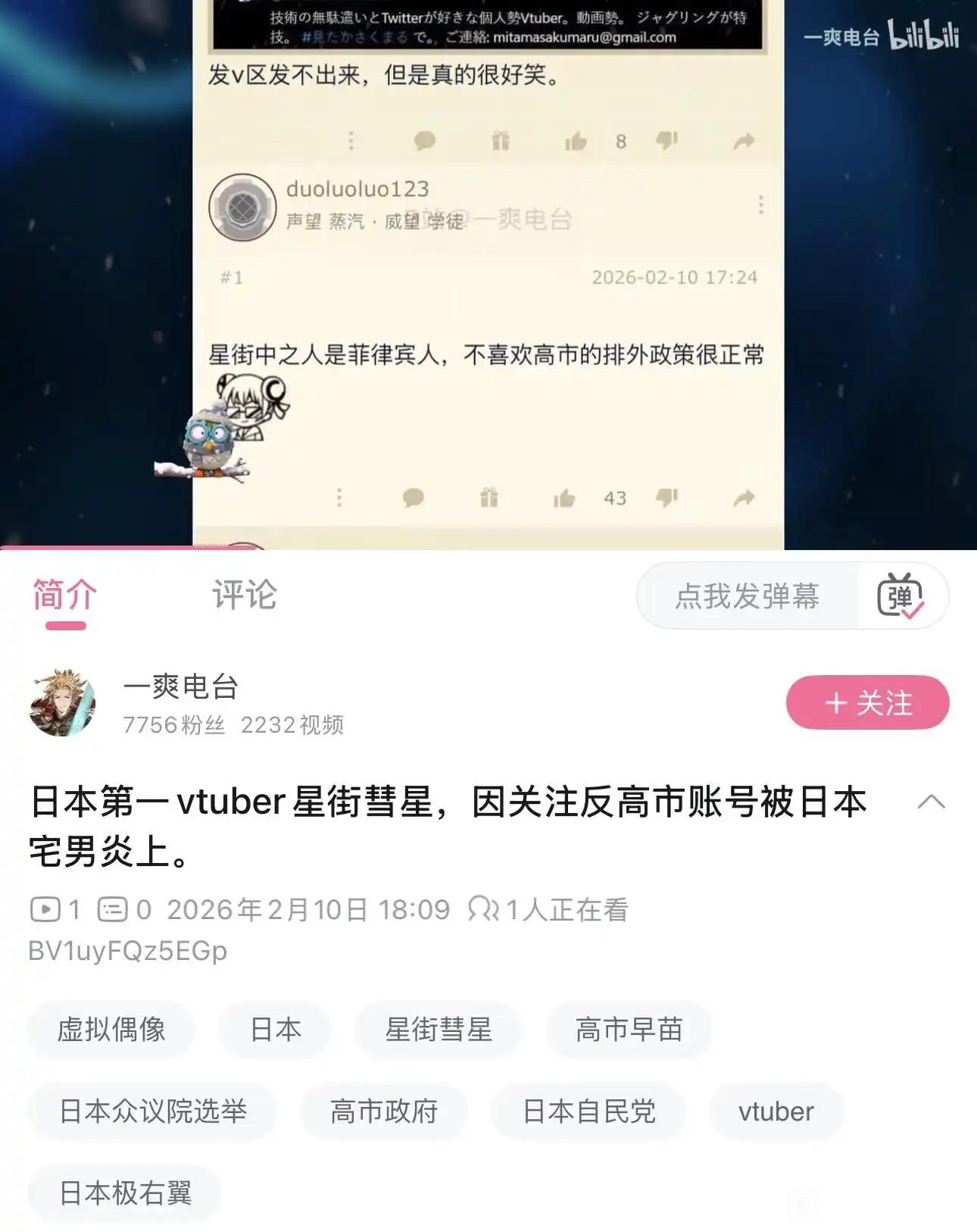
Task: Tap the video player area
Action: (x=488, y=273)
